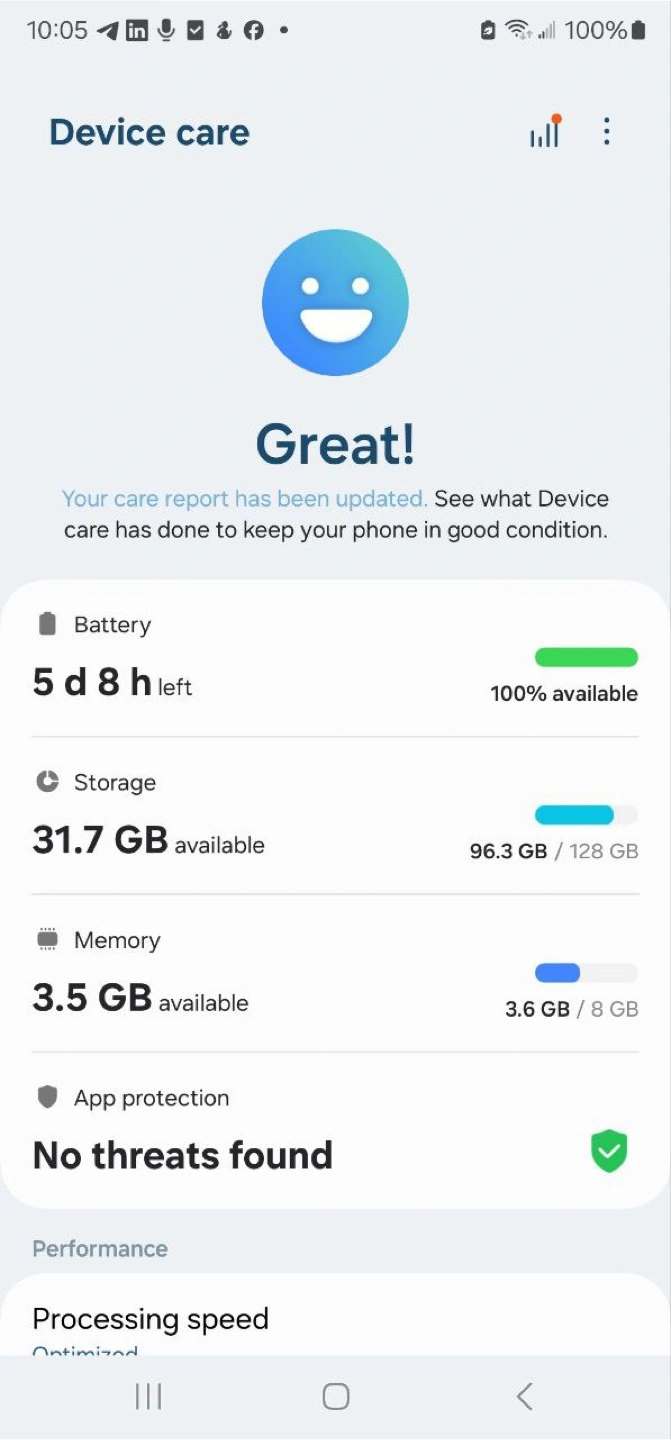Viewport: 671px width, 1440px height.
Task: Open the Memory details row
Action: (x=335, y=974)
